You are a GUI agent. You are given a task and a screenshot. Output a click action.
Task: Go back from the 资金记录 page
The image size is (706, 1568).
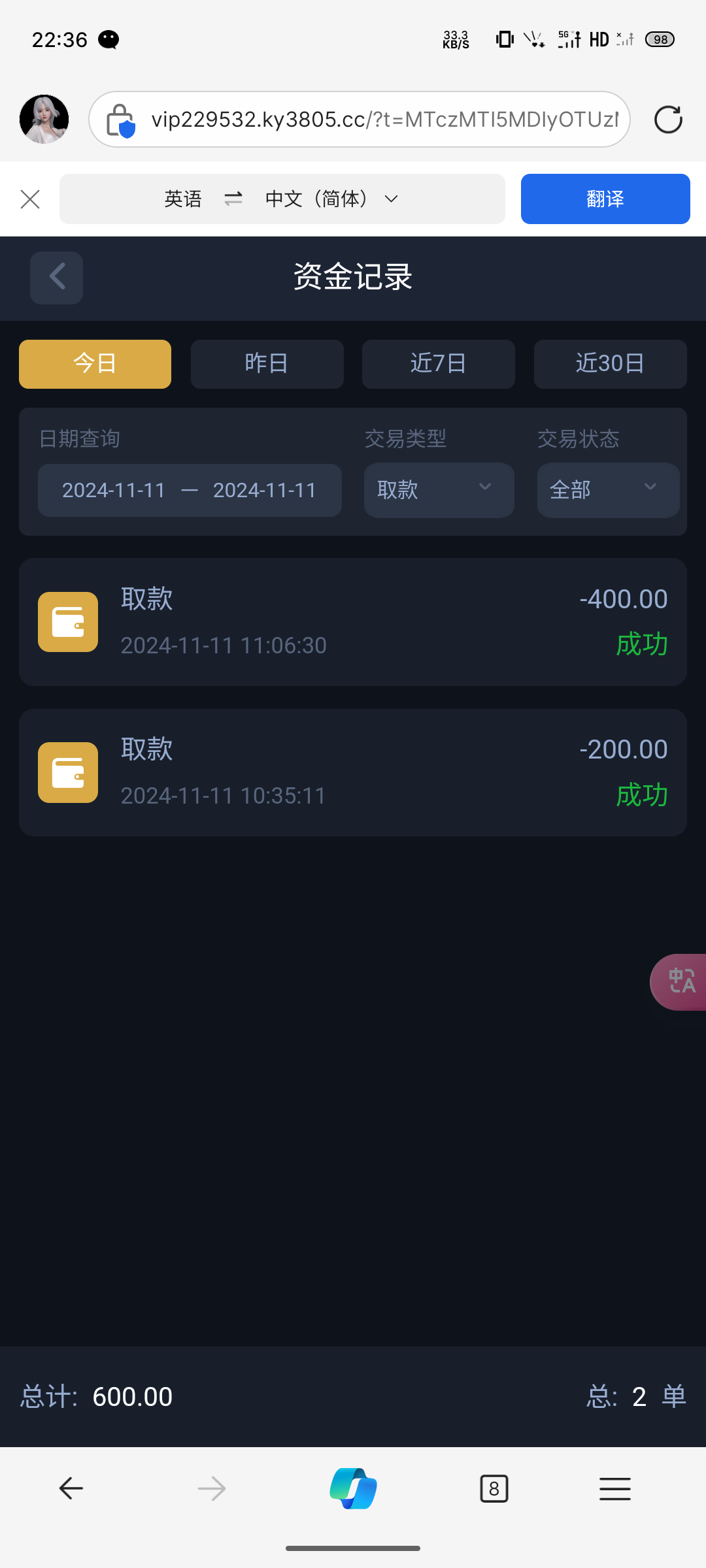56,278
